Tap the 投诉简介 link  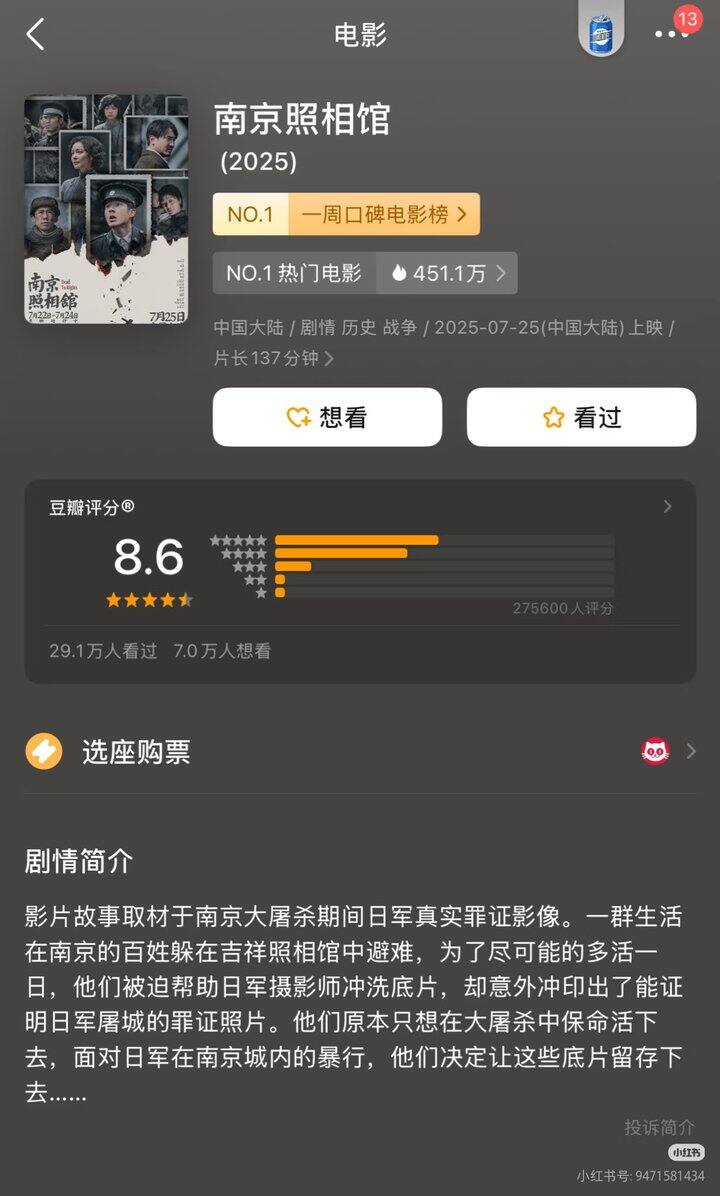(659, 1127)
